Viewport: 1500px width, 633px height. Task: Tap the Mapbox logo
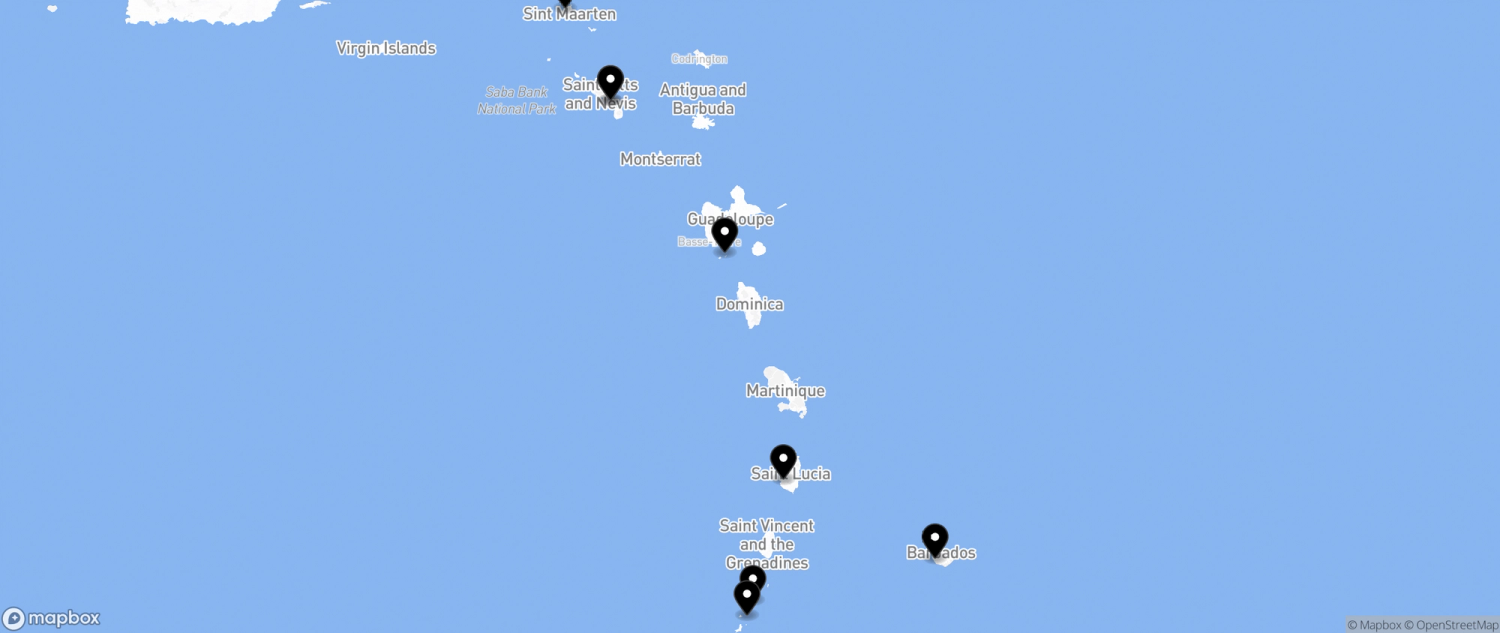click(52, 619)
